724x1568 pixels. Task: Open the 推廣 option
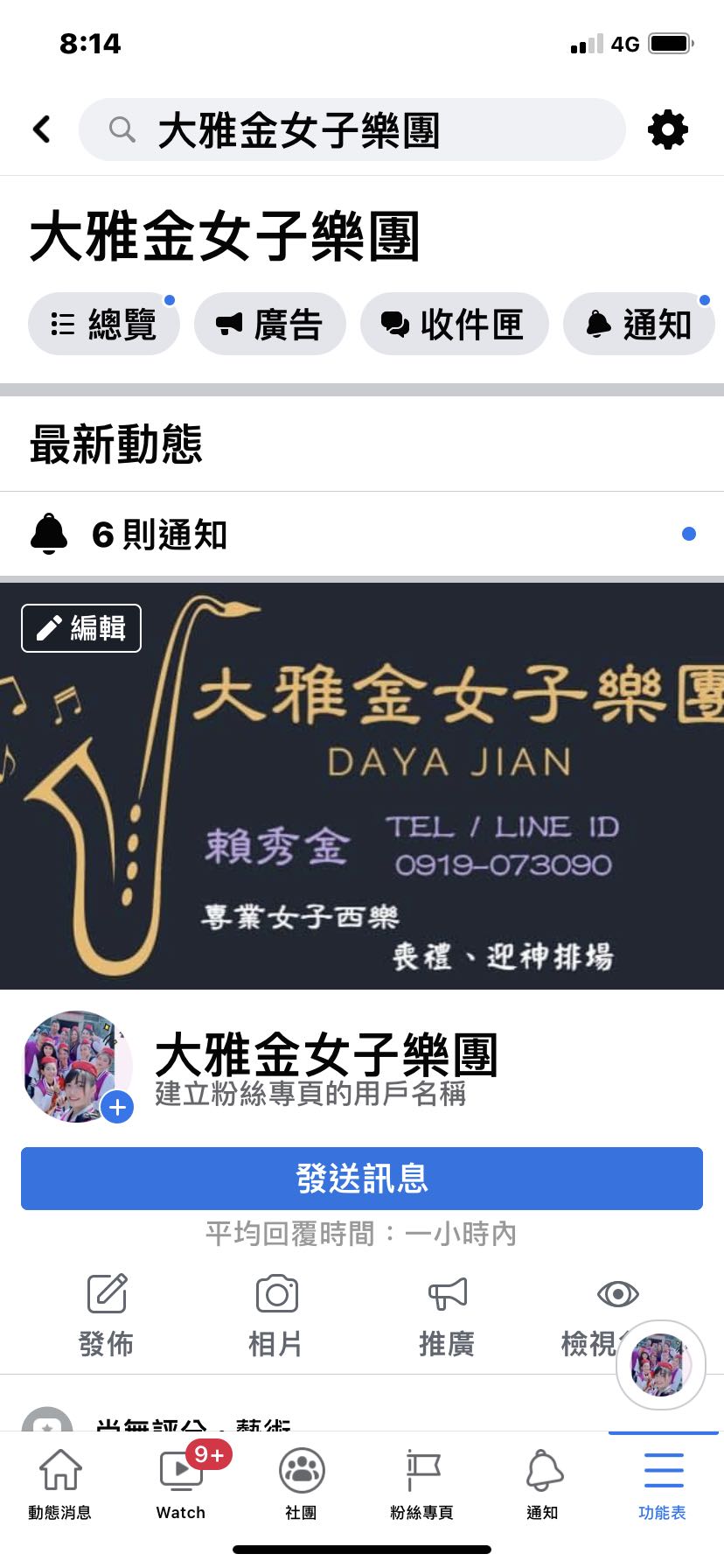[447, 1316]
